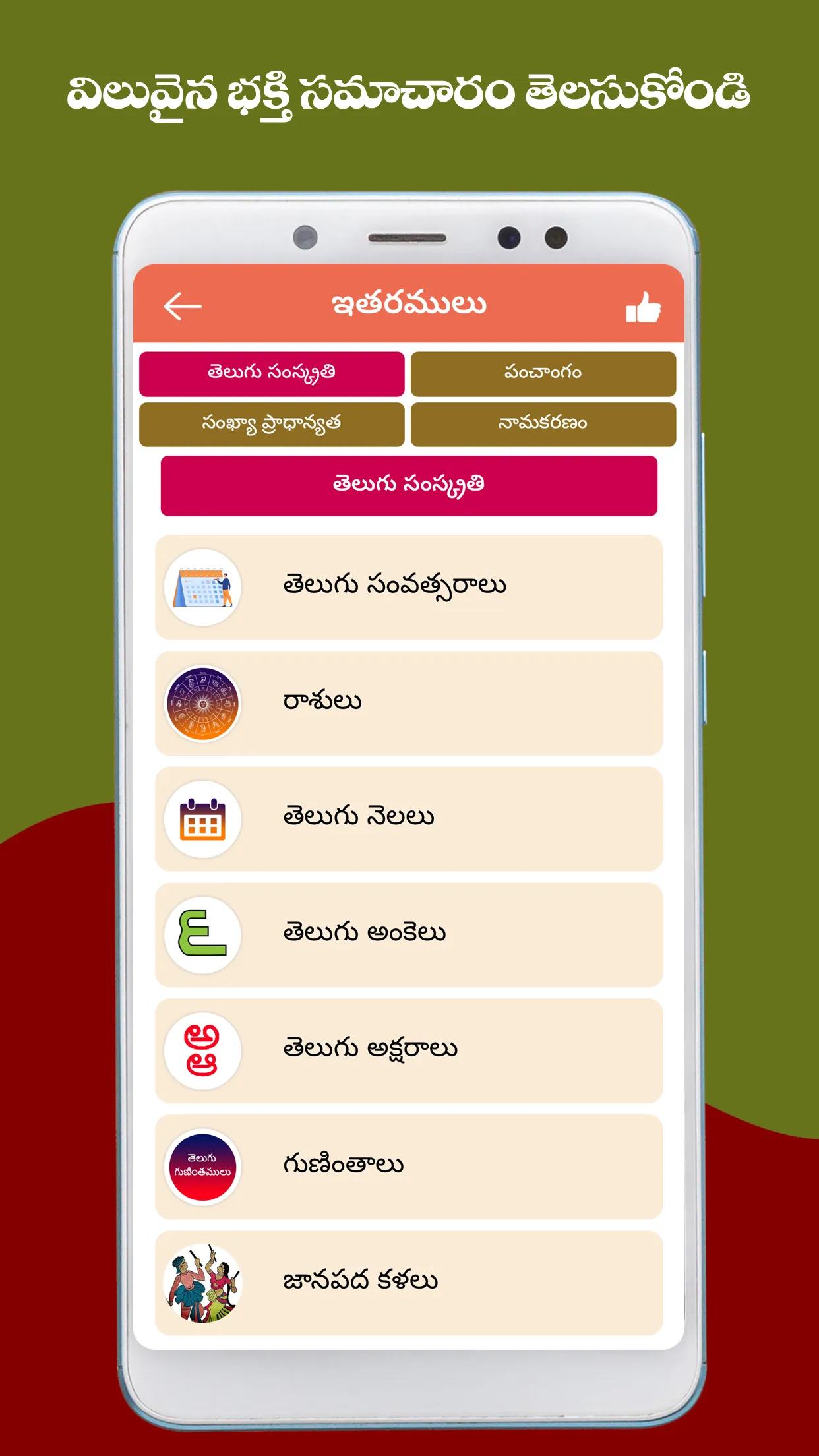Tap the తెలుగు అక్షరాలు list item
Viewport: 819px width, 1456px height.
[x=409, y=1050]
